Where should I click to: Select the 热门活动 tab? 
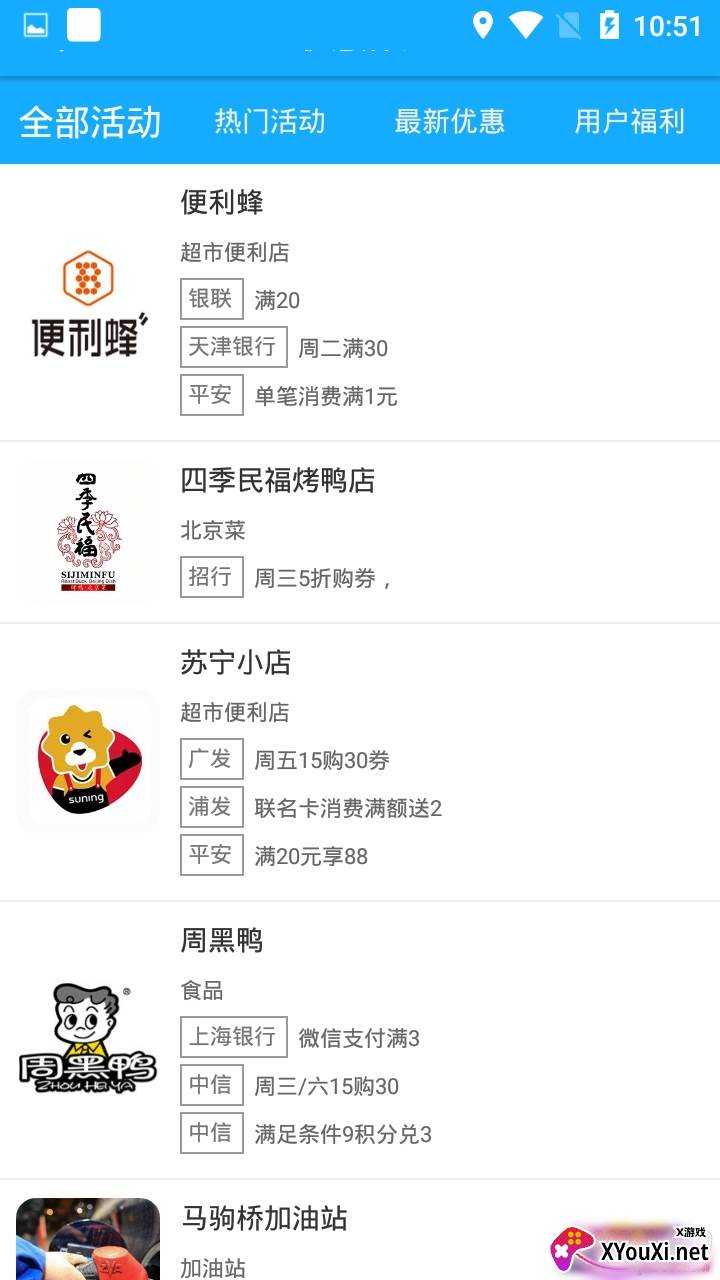click(x=270, y=122)
